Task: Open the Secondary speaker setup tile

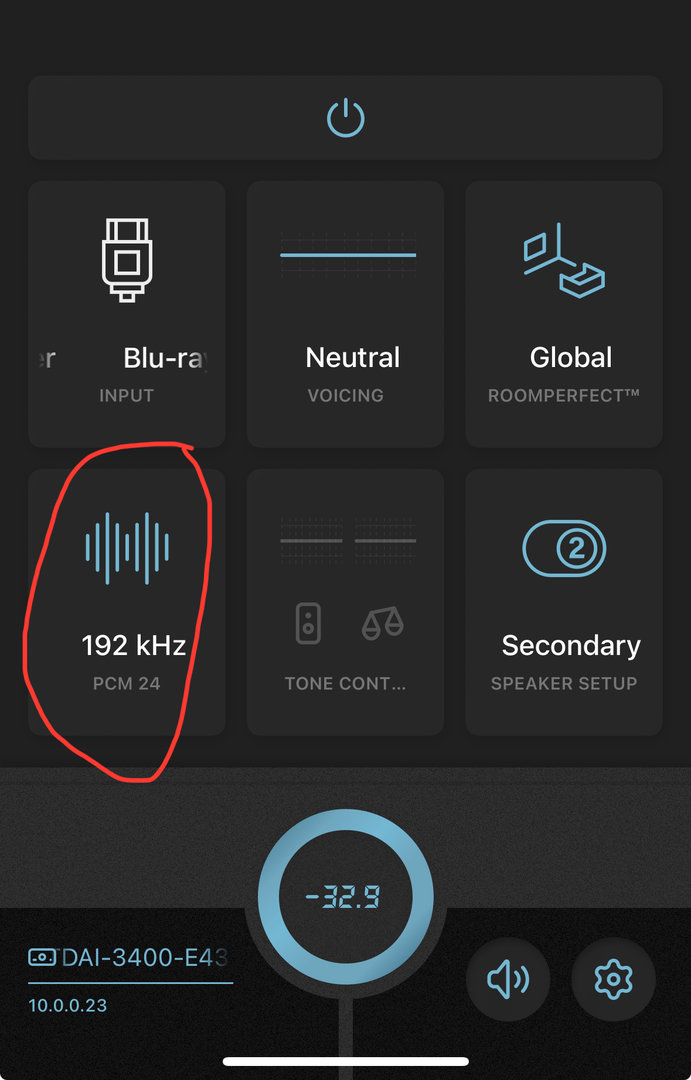Action: [x=564, y=601]
